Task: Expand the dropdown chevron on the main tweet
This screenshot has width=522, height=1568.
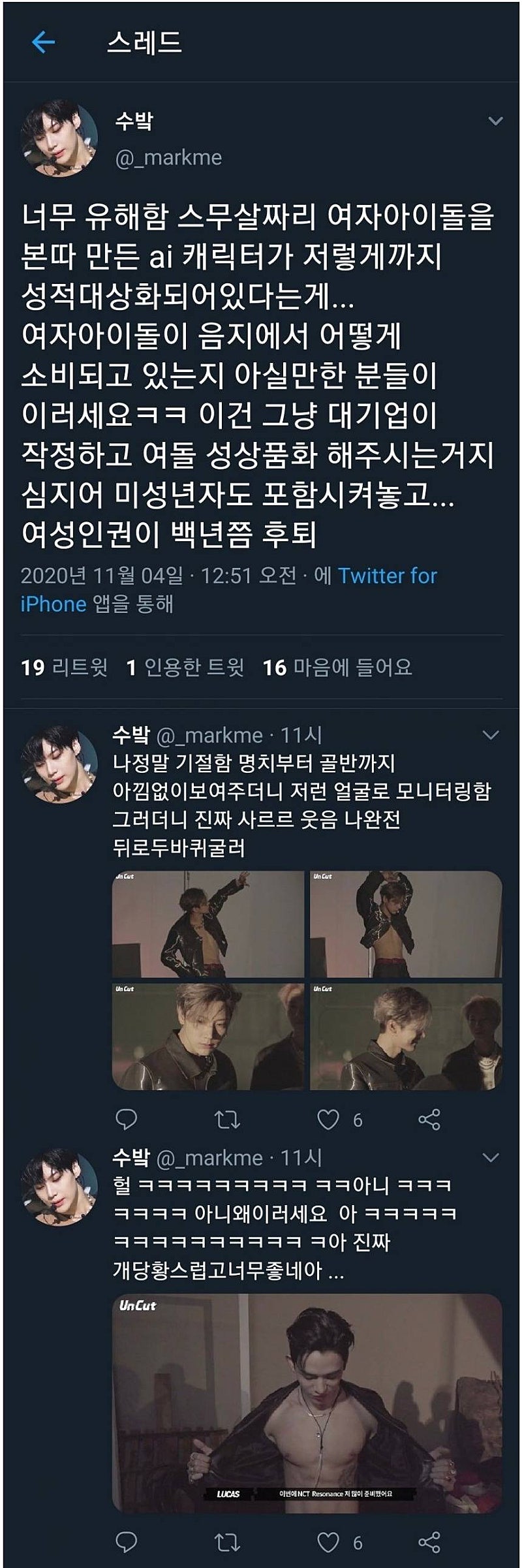Action: (x=495, y=121)
